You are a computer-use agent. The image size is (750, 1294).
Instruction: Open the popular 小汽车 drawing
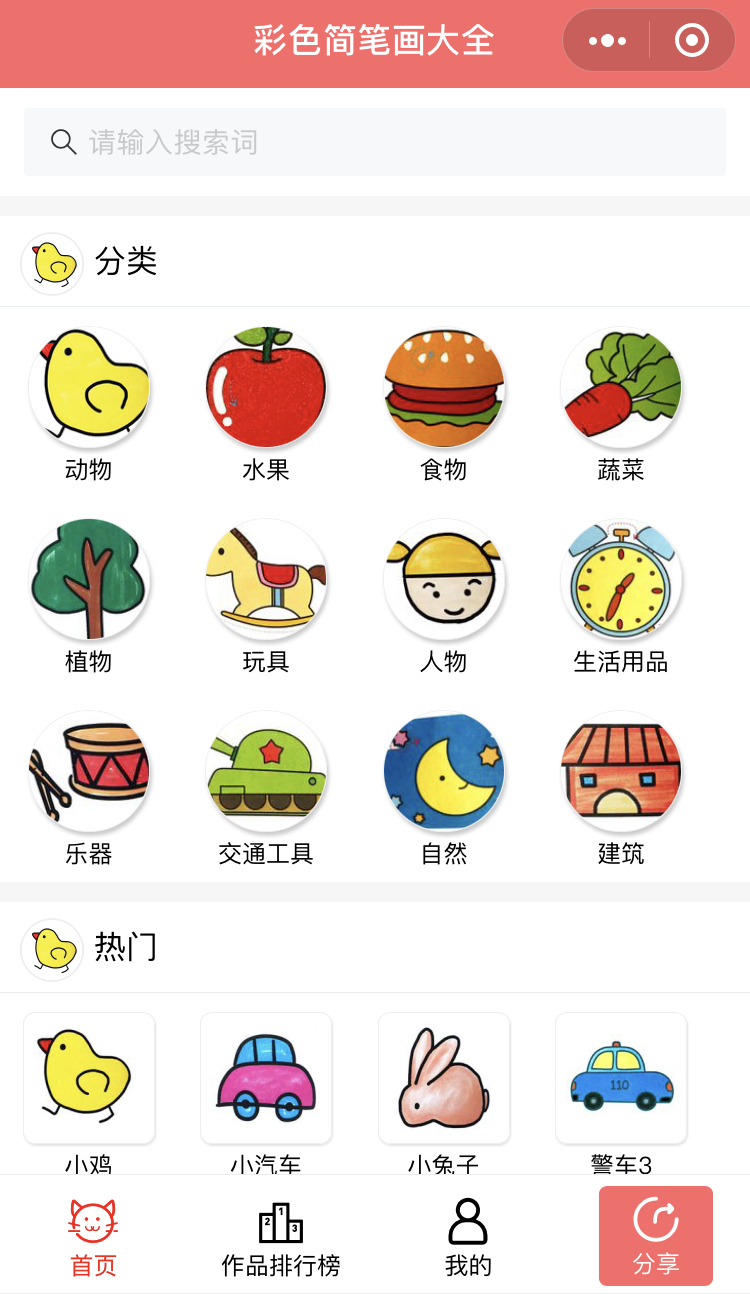point(266,1092)
